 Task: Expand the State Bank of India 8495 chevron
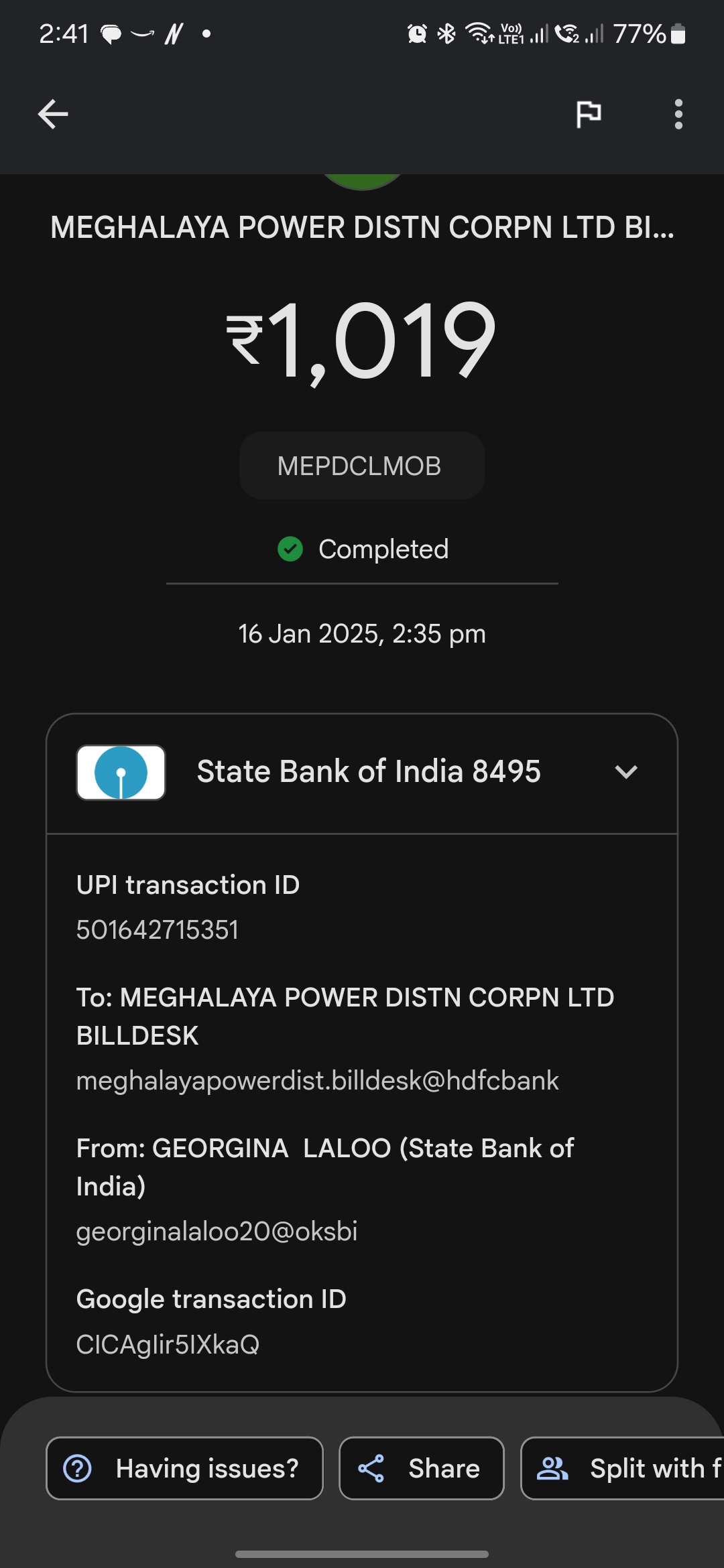tap(626, 772)
